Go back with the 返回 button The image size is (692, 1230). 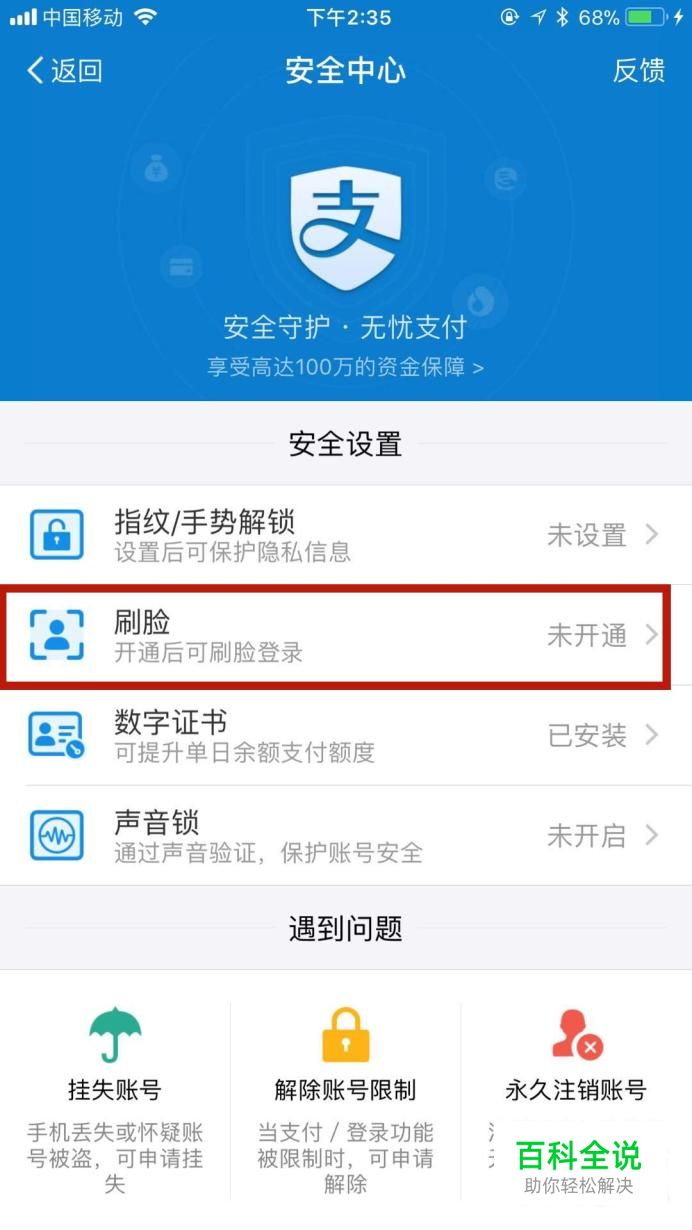(x=64, y=71)
